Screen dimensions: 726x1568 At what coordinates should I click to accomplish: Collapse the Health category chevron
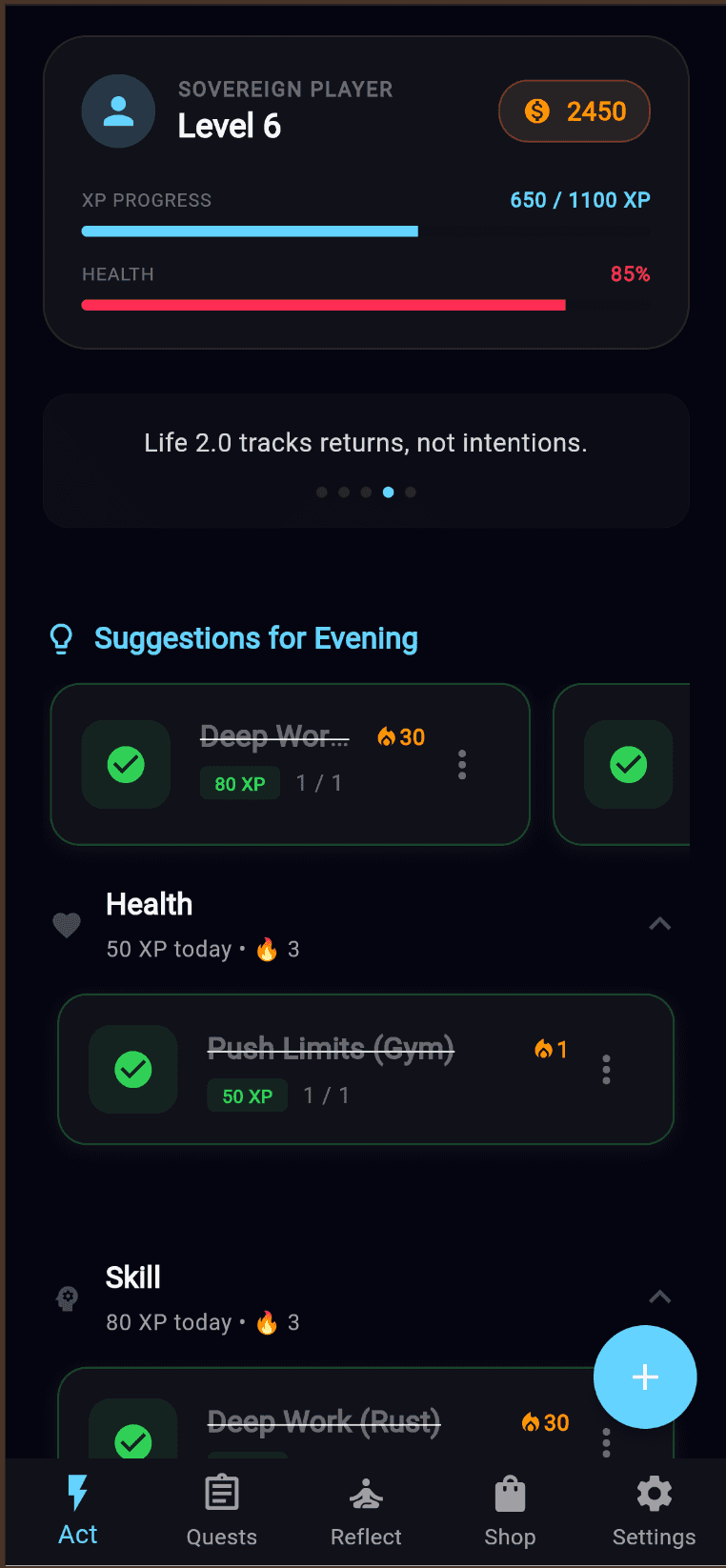point(659,923)
